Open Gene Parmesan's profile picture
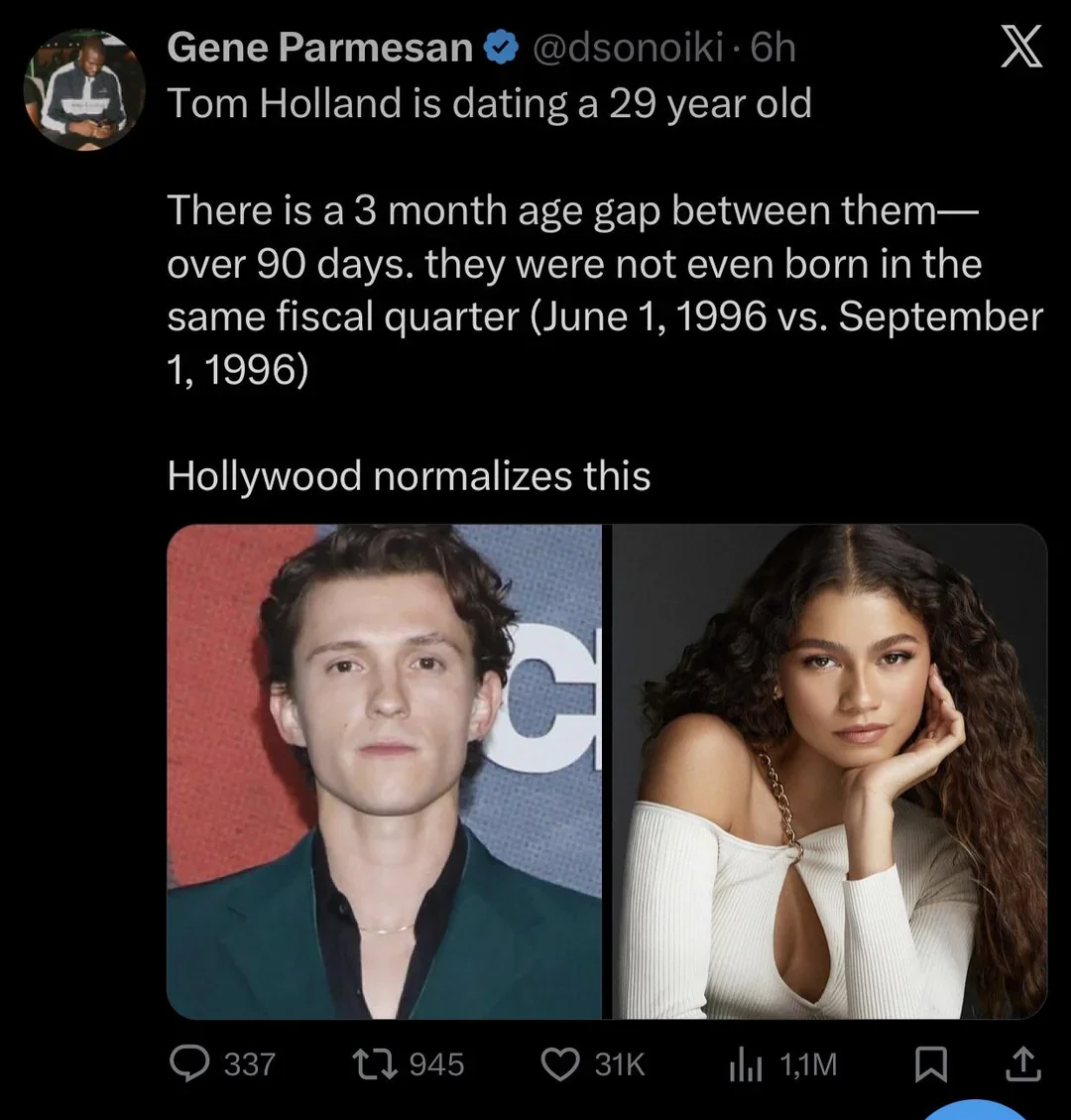Screen dimensions: 1071x1120 tap(84, 90)
